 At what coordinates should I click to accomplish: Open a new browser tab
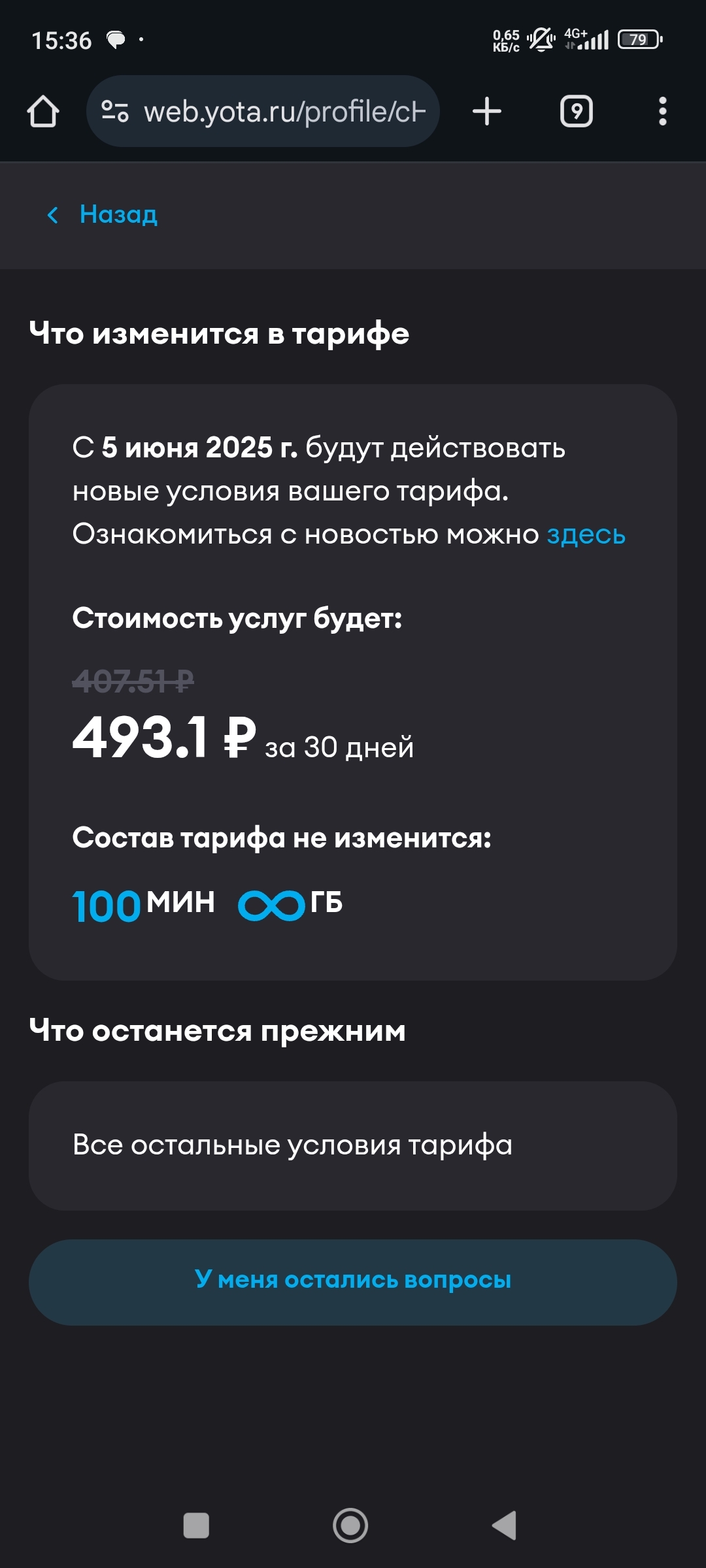[487, 112]
